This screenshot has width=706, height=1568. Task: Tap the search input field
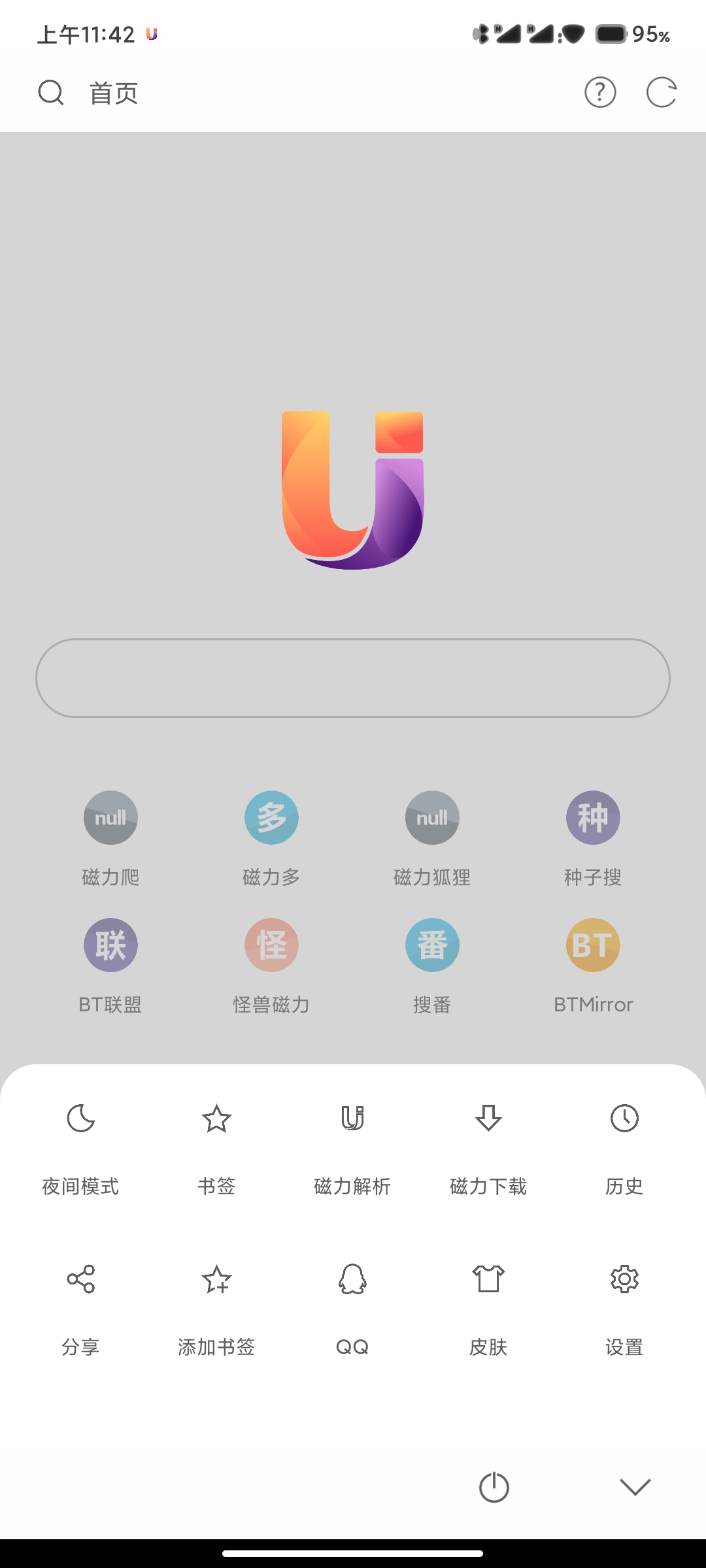[x=353, y=678]
